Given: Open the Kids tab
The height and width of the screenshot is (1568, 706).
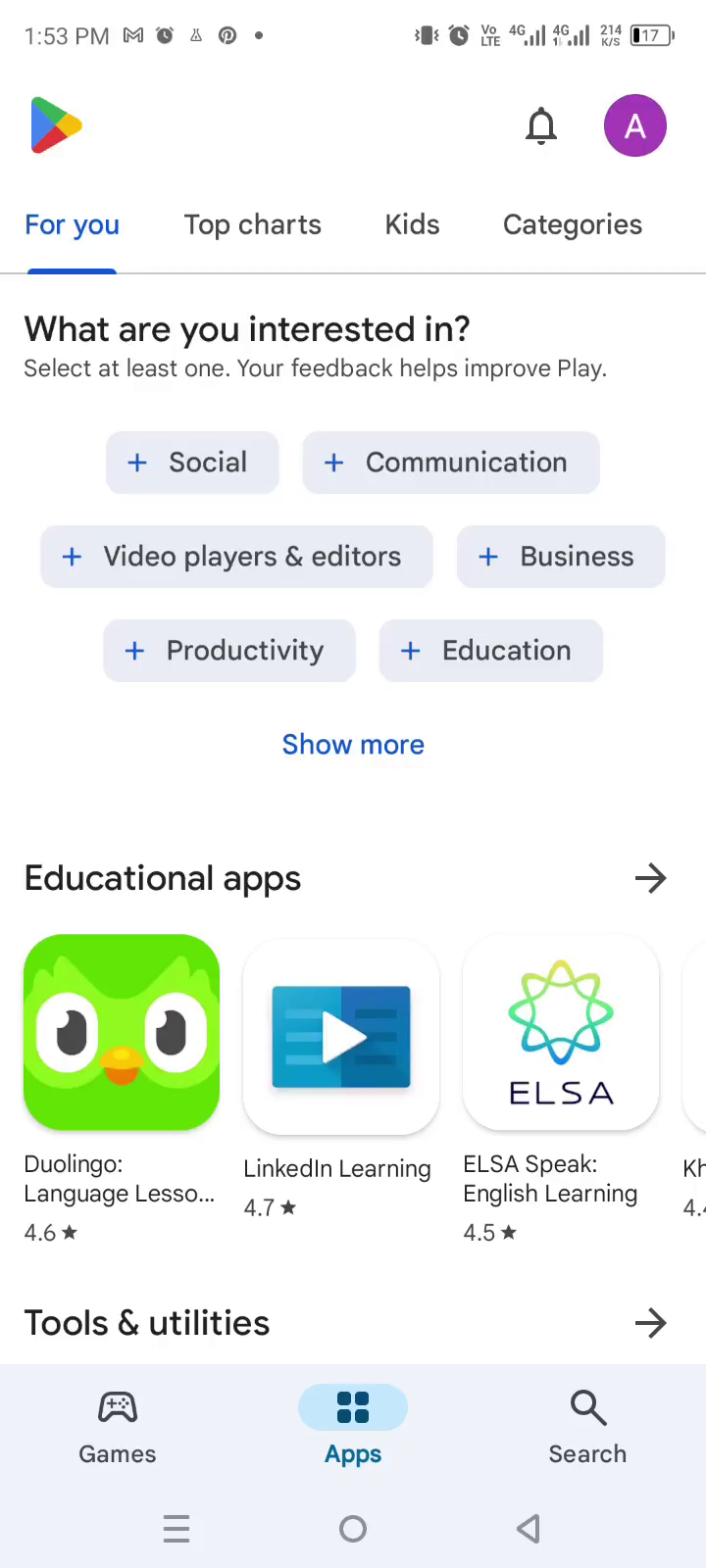Looking at the screenshot, I should (x=412, y=224).
